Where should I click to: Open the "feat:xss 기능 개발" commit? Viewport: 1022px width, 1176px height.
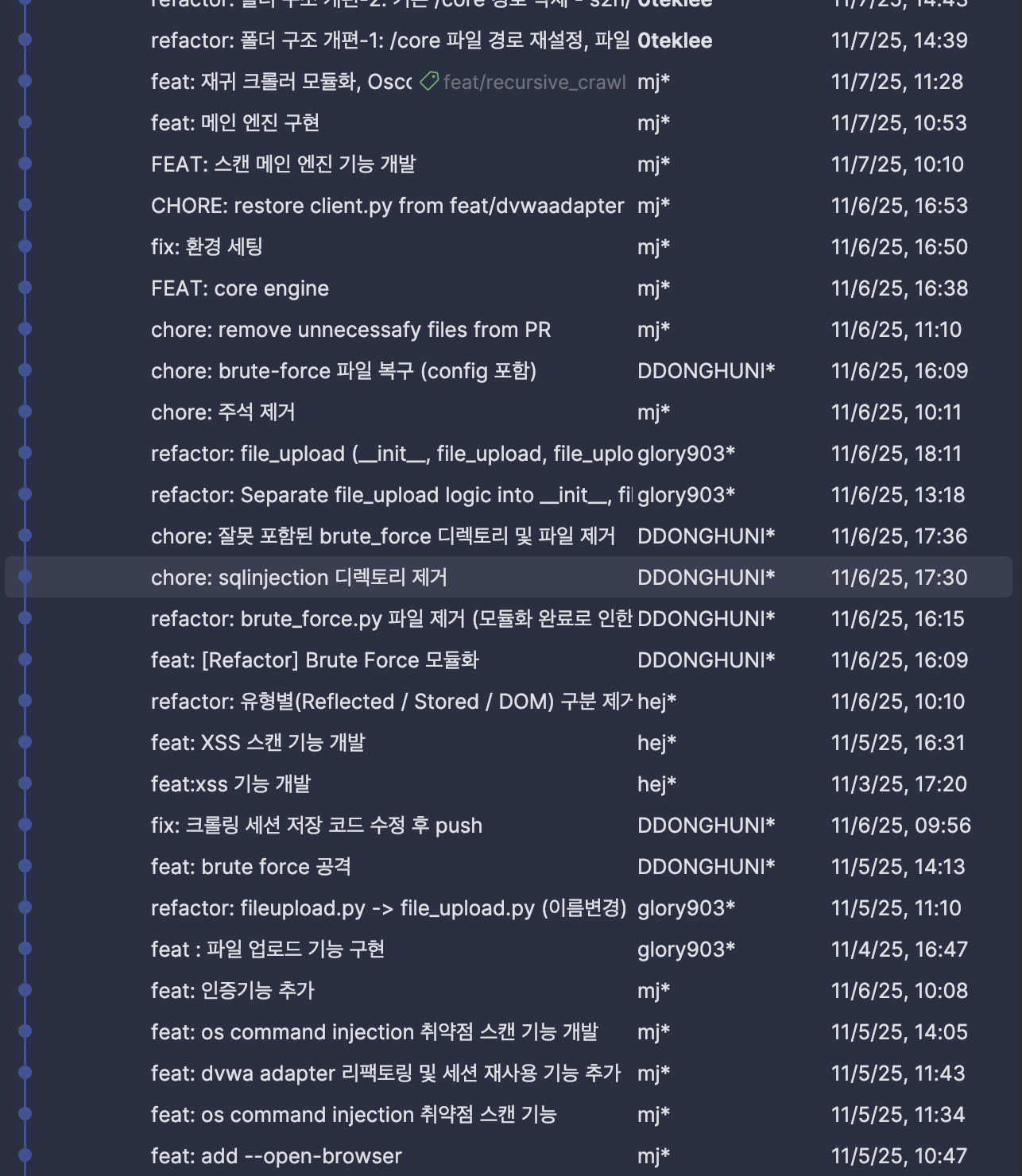coord(230,784)
